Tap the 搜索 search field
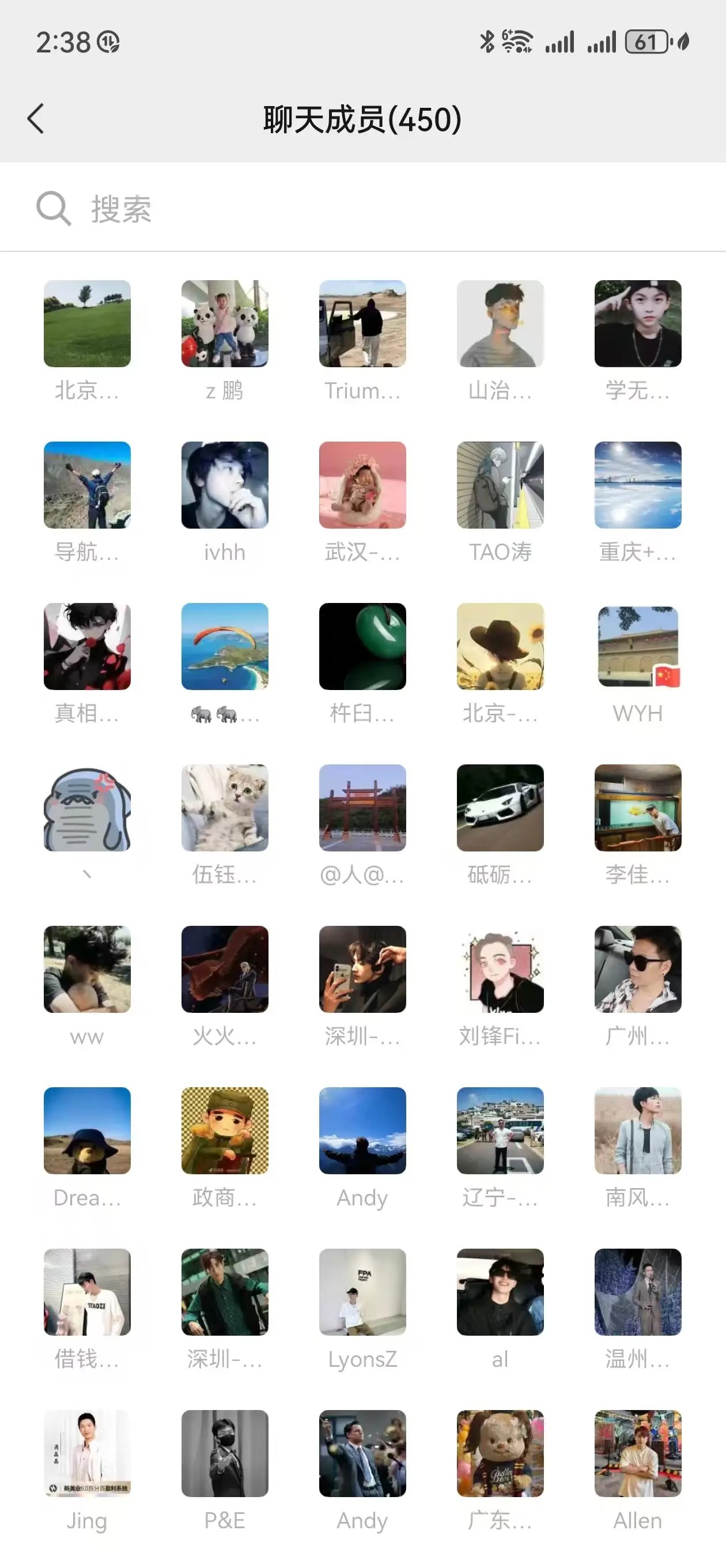 click(x=362, y=209)
